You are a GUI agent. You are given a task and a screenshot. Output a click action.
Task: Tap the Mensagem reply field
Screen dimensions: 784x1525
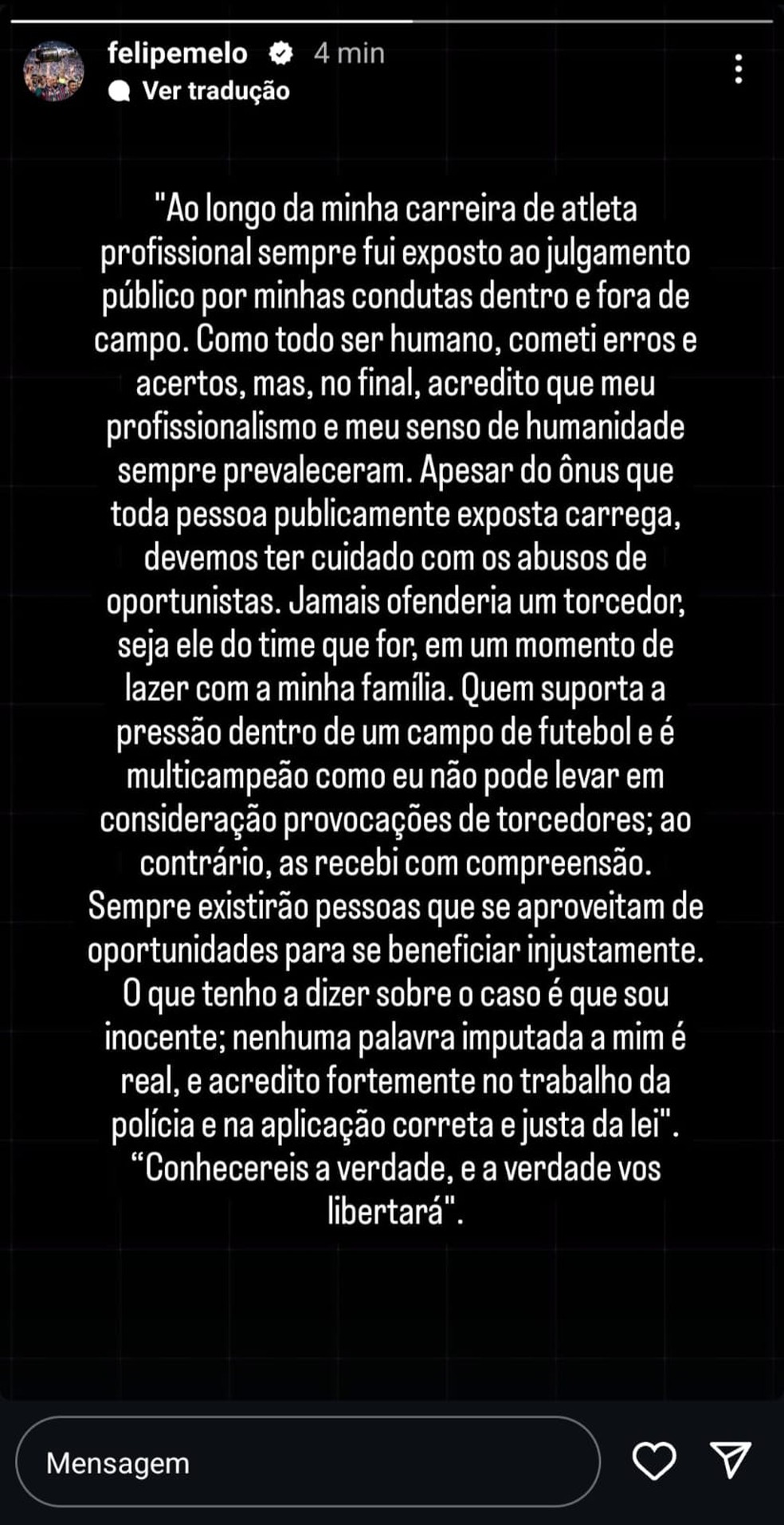(307, 1462)
